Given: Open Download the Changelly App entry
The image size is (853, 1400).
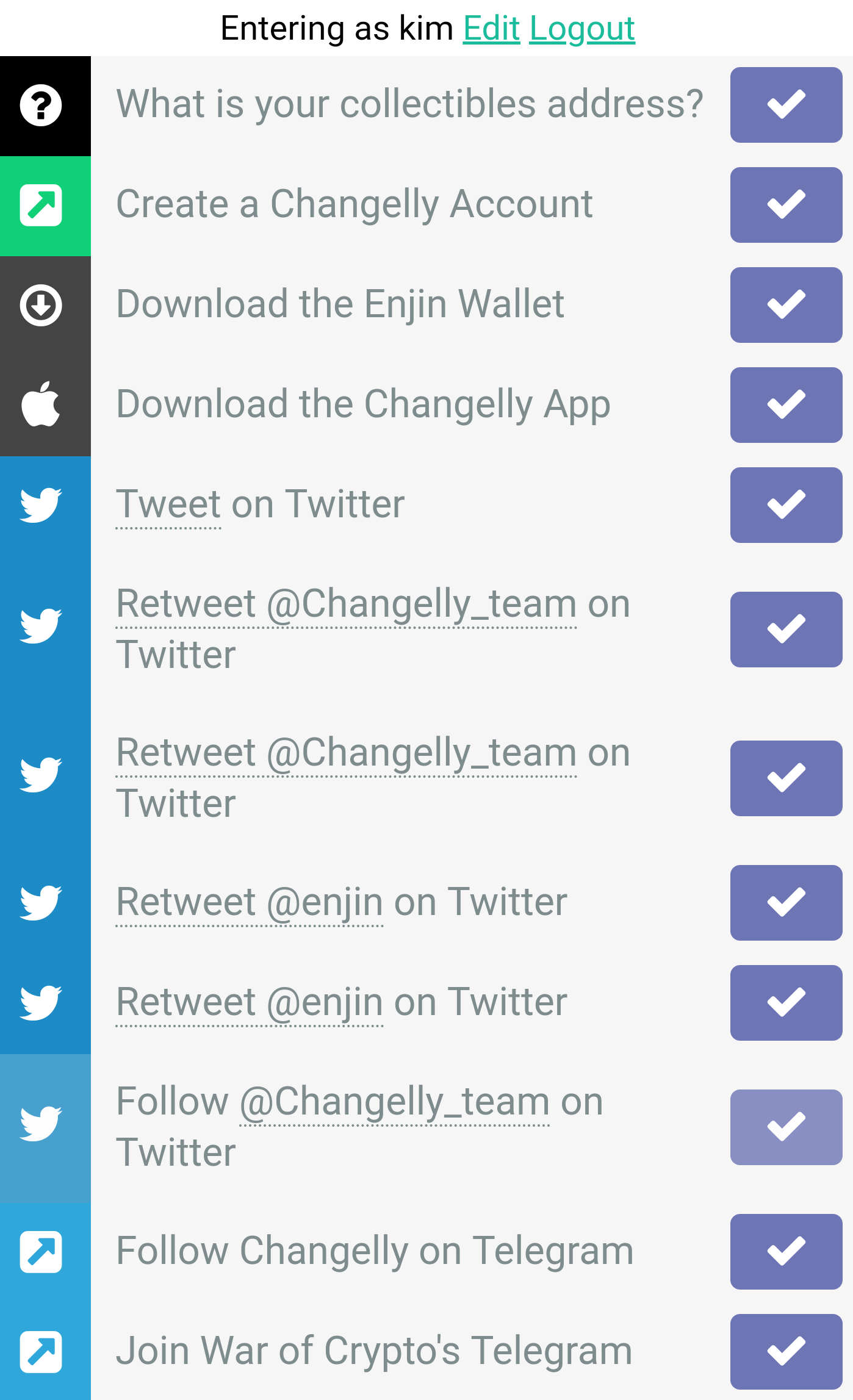Looking at the screenshot, I should [363, 404].
